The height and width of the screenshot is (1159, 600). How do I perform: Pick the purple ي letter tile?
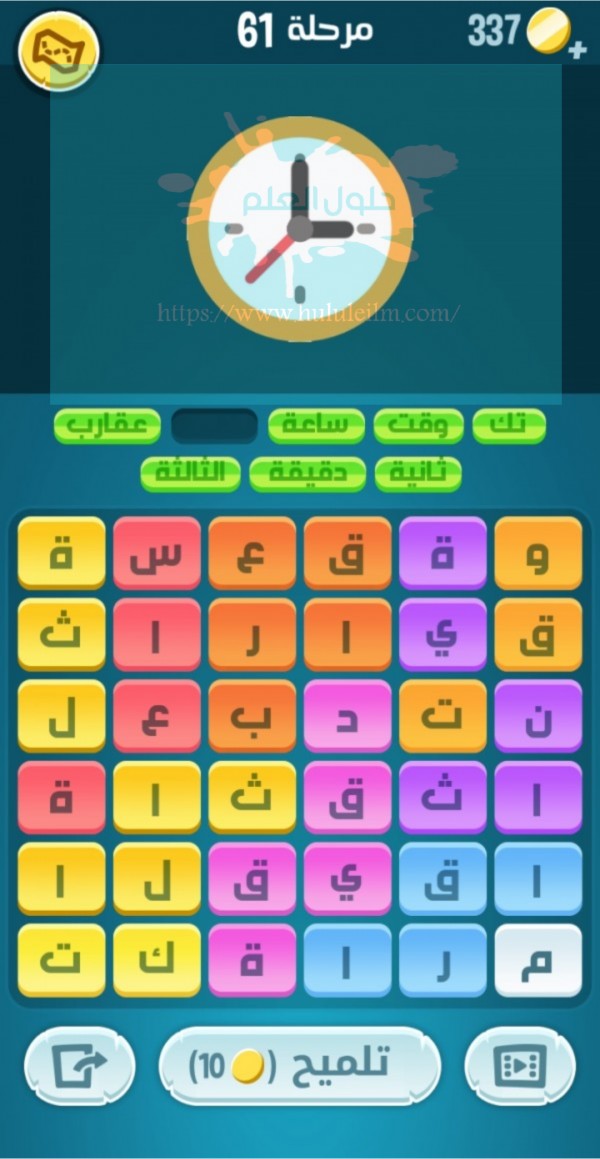[442, 634]
